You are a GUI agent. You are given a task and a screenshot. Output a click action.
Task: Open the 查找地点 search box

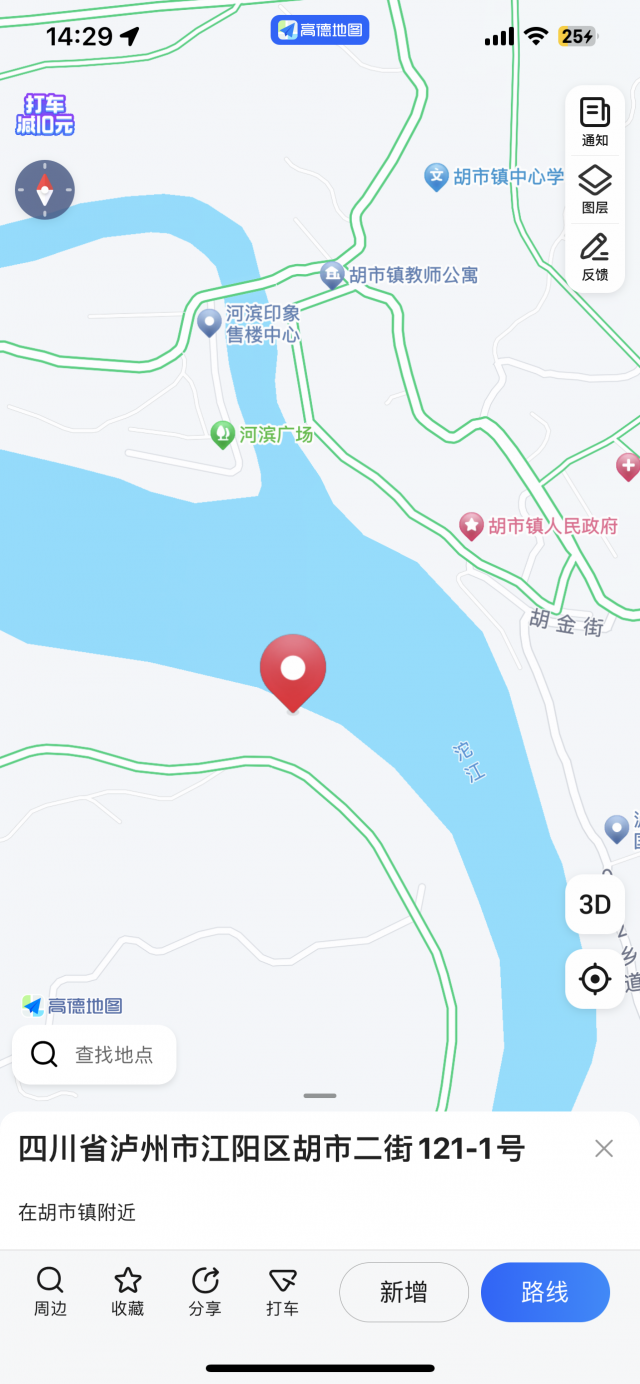[95, 1055]
